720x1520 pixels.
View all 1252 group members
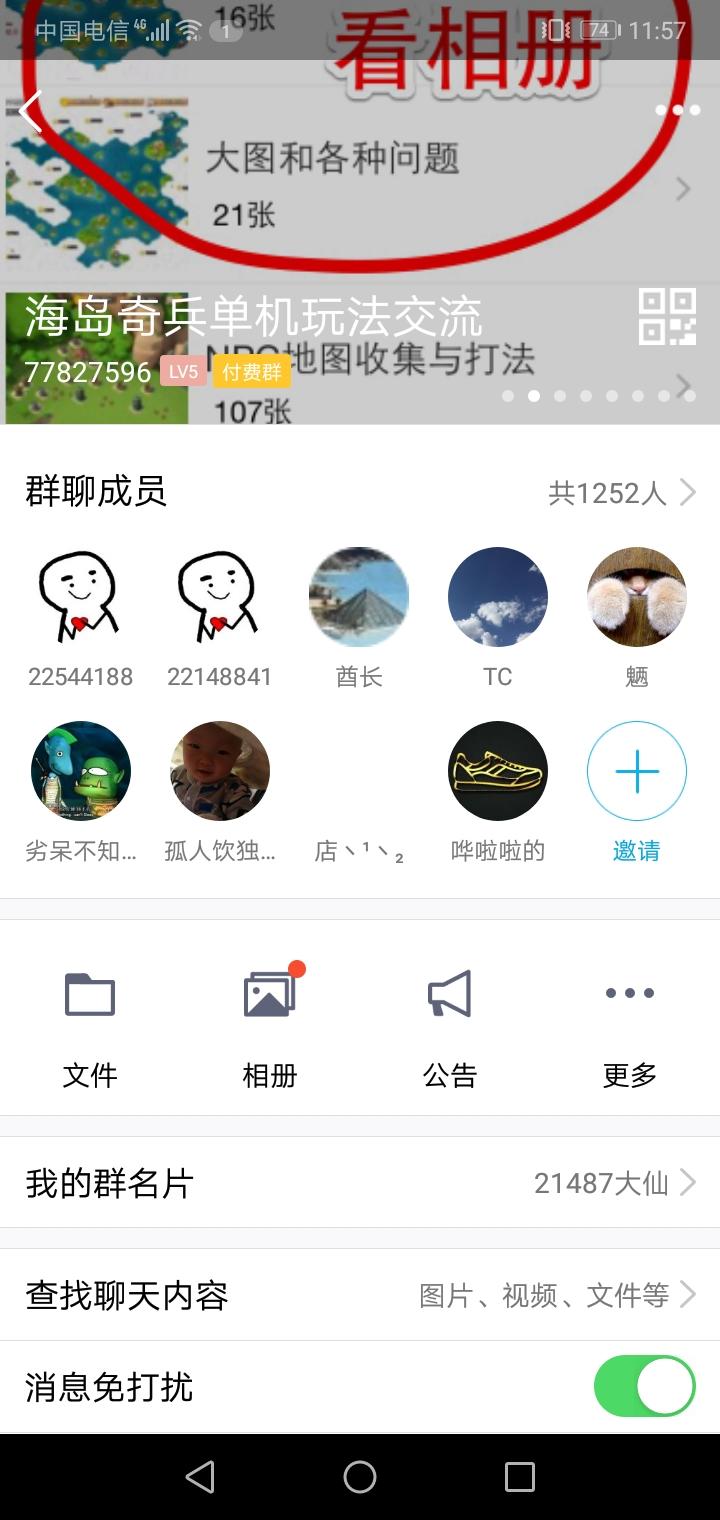tap(620, 492)
